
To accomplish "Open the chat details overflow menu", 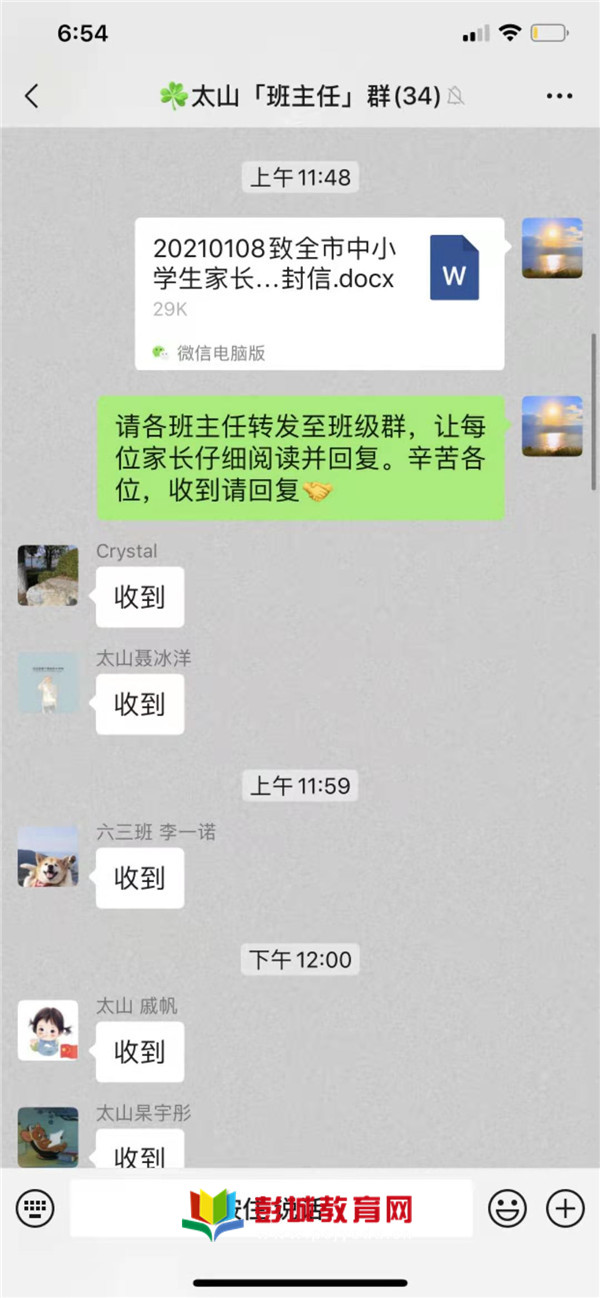I will [x=559, y=96].
